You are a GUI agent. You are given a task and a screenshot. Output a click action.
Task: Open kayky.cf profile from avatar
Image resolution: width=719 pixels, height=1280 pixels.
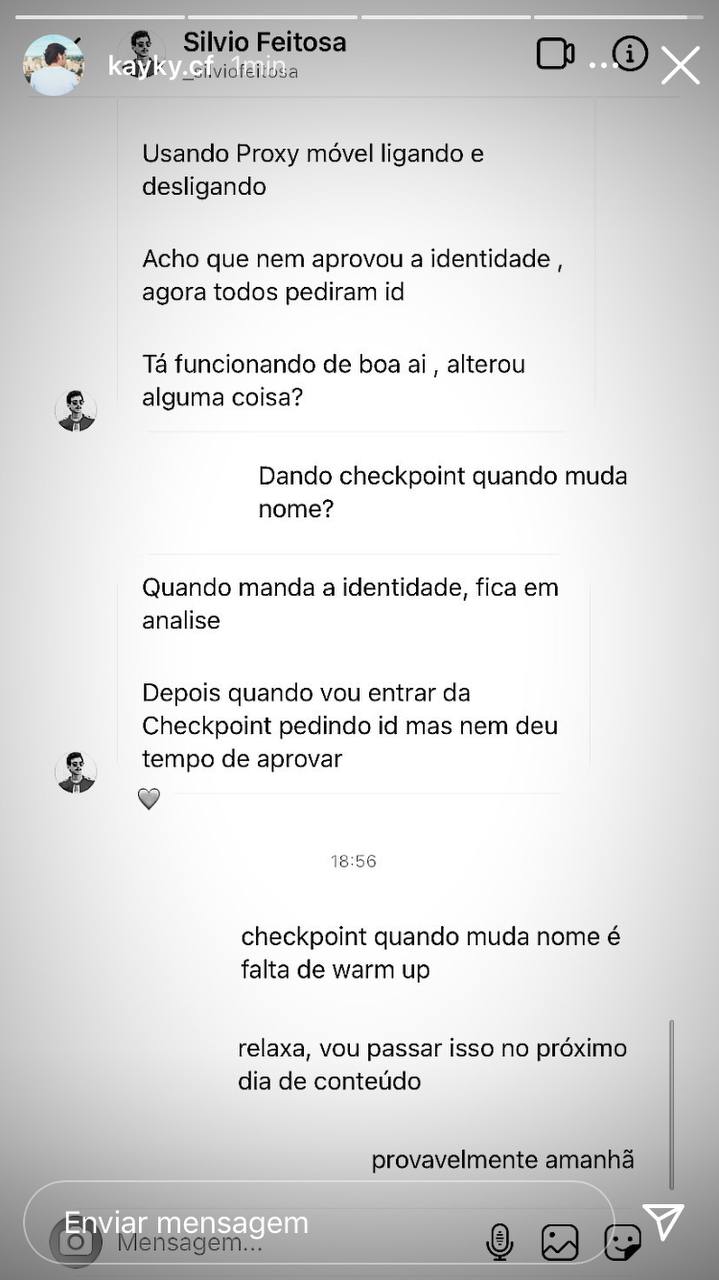click(x=53, y=65)
